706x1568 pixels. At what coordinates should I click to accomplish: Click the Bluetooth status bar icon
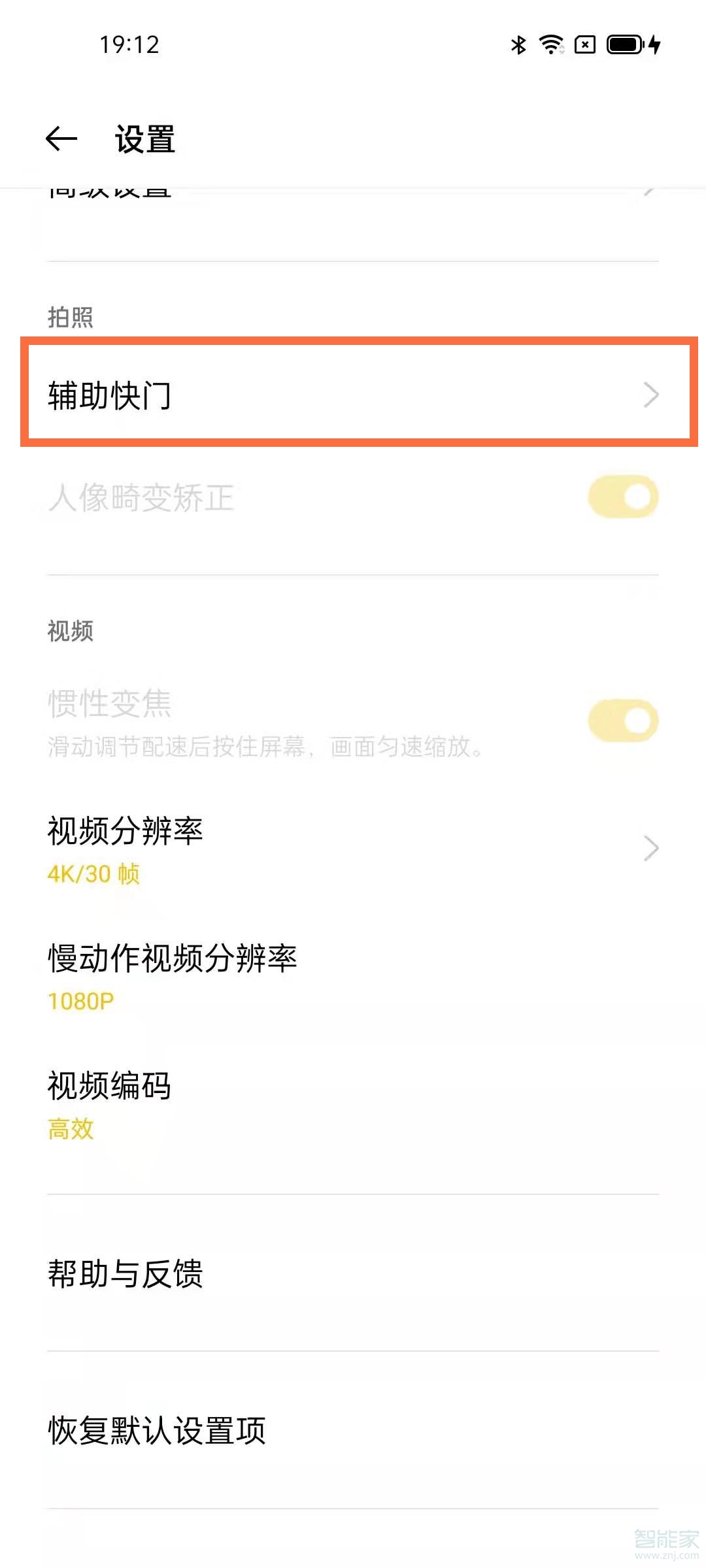(x=518, y=44)
